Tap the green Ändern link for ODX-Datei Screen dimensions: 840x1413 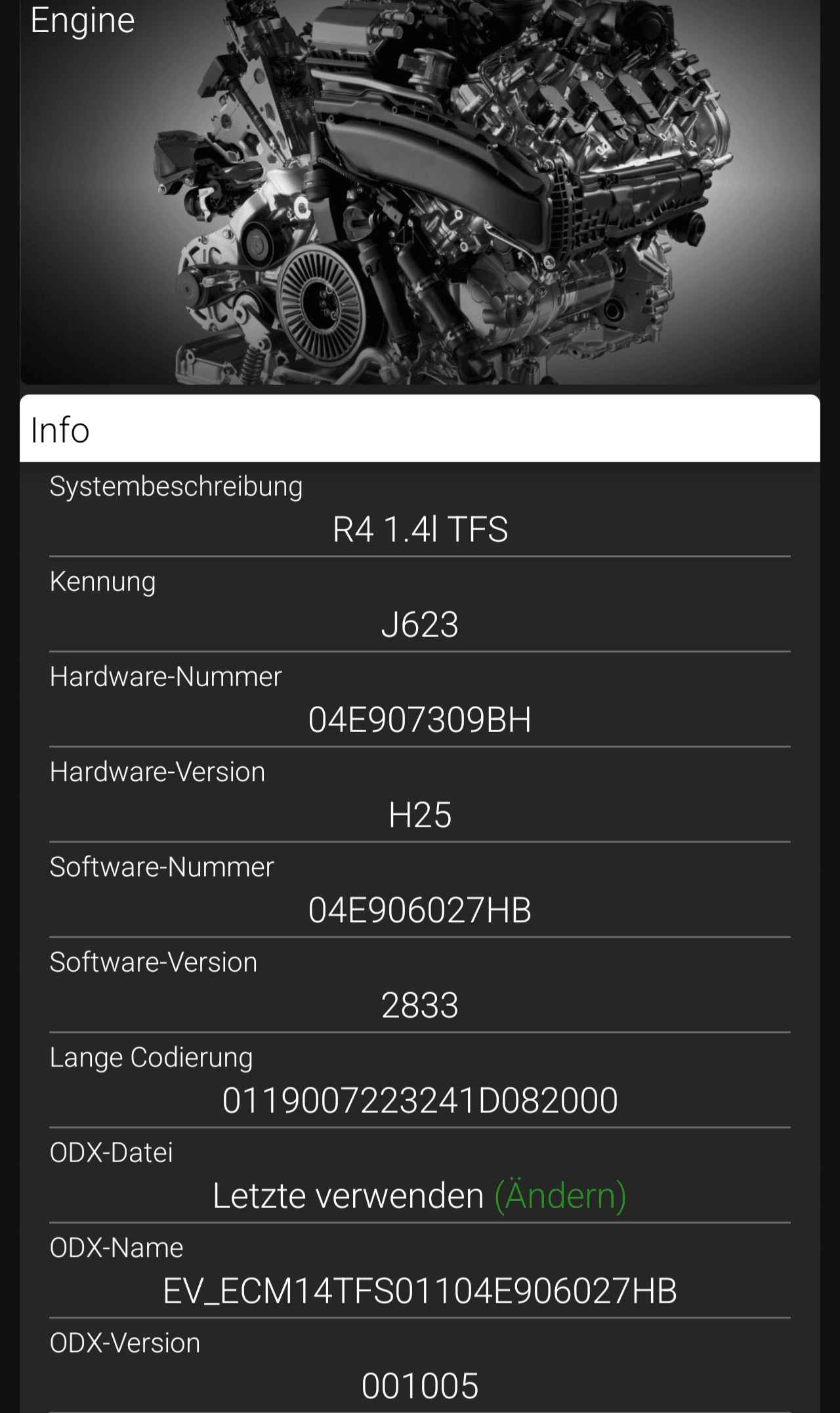pos(560,1196)
